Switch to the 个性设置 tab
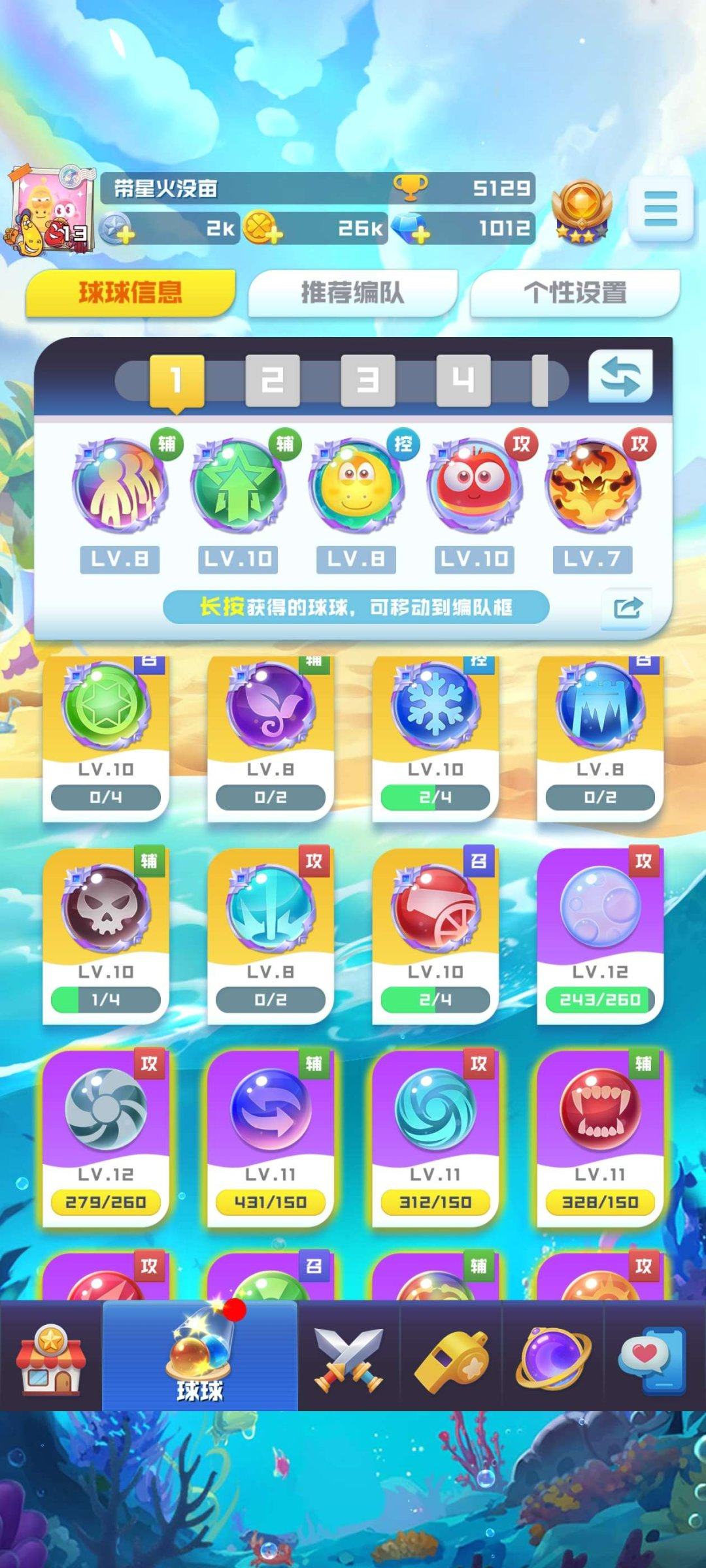 pyautogui.click(x=575, y=293)
